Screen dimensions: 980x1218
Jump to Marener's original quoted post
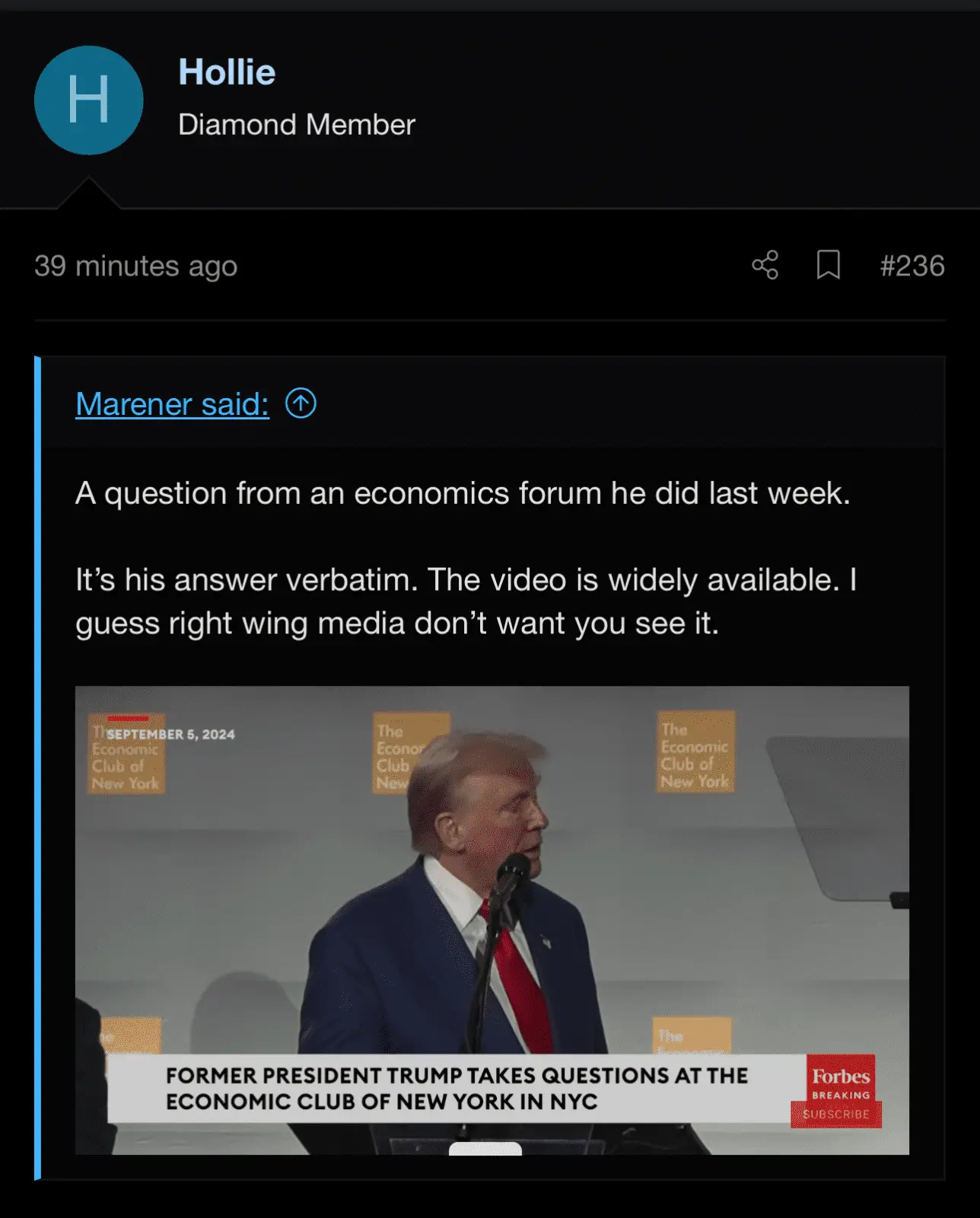coord(301,403)
